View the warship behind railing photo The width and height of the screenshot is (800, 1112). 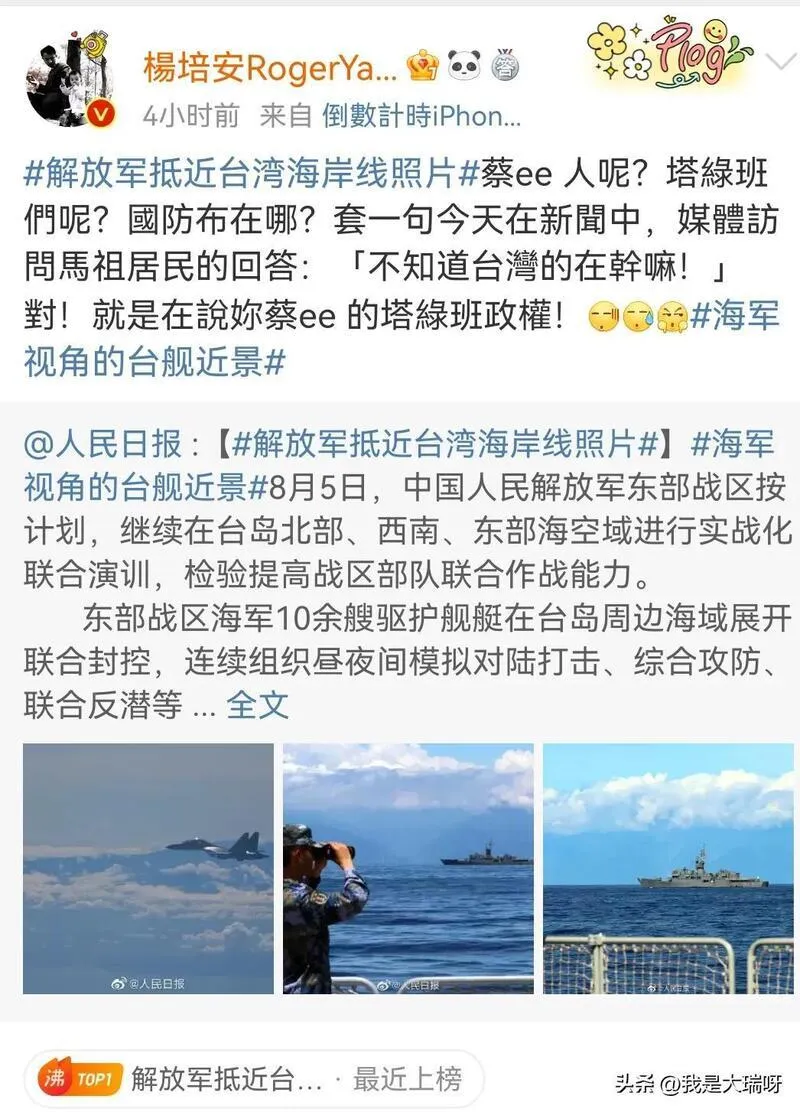tap(668, 868)
